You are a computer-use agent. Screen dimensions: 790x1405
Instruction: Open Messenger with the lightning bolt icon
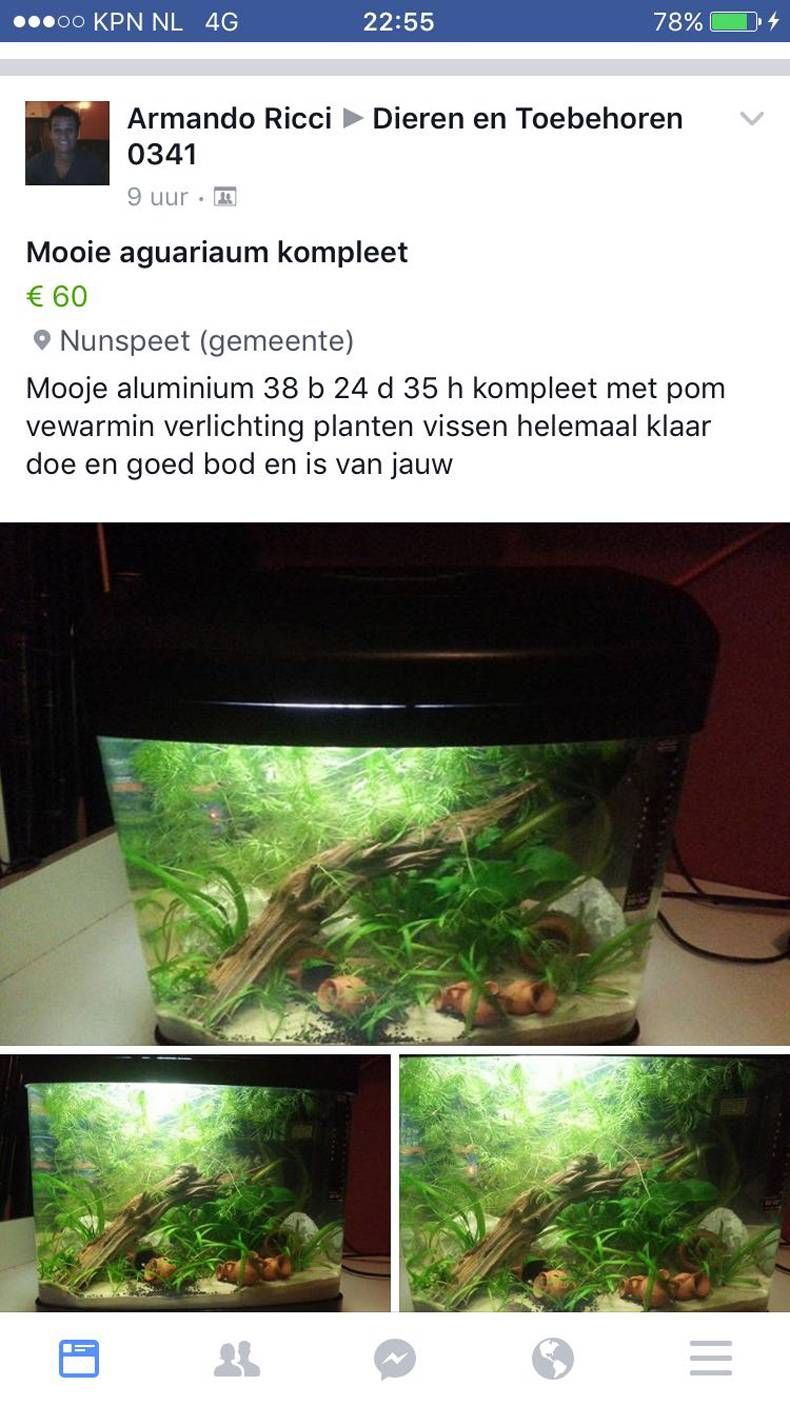click(x=395, y=1358)
